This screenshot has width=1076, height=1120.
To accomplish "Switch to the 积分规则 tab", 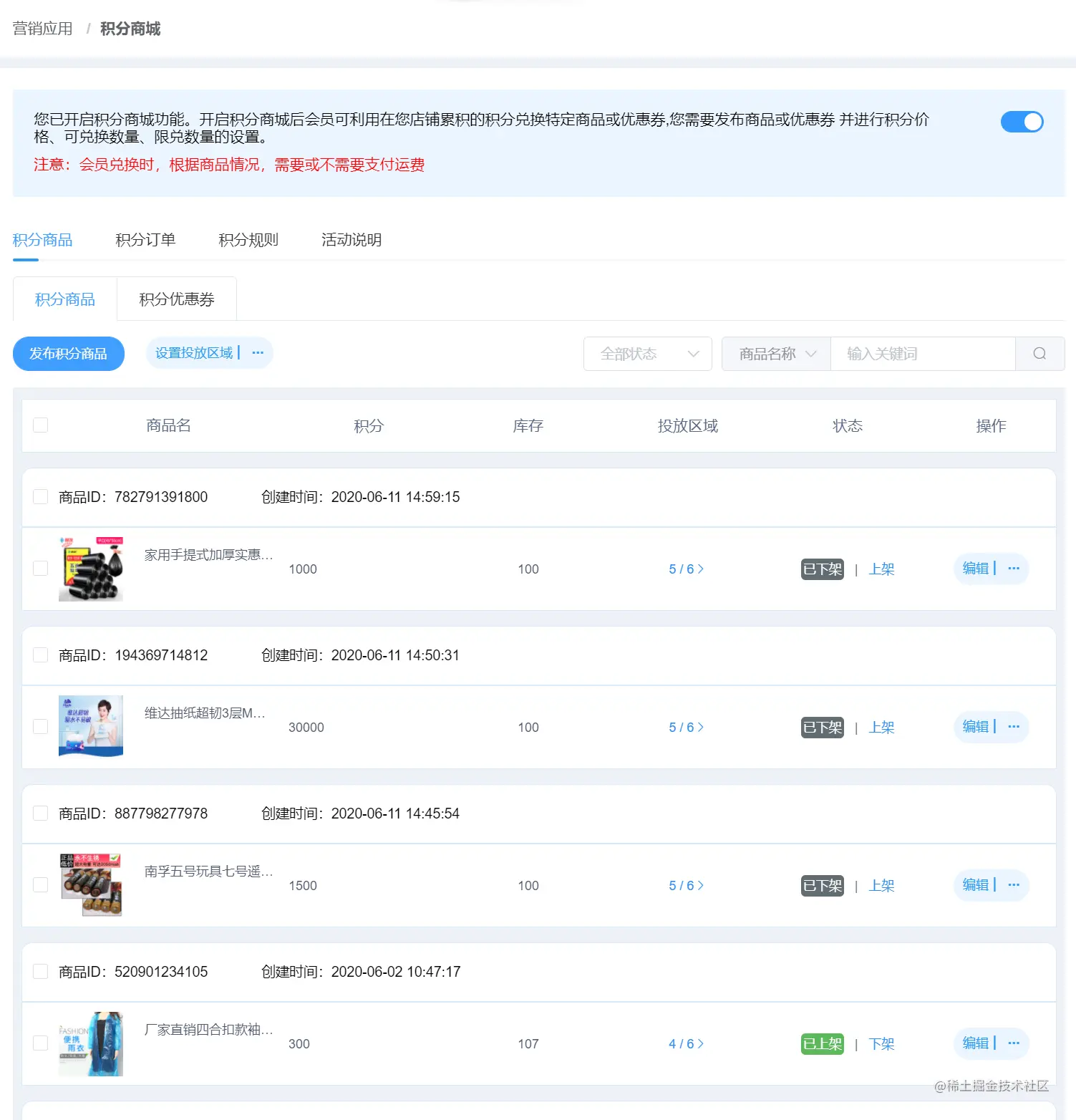I will (x=248, y=240).
